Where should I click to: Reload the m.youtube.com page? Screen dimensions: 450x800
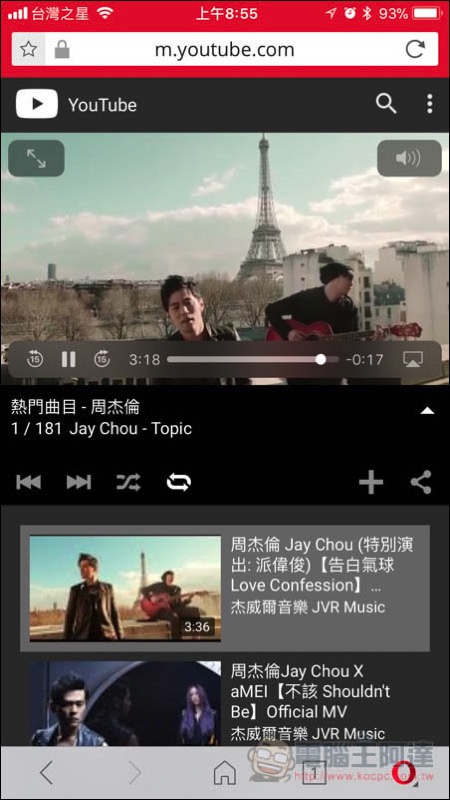click(x=415, y=49)
